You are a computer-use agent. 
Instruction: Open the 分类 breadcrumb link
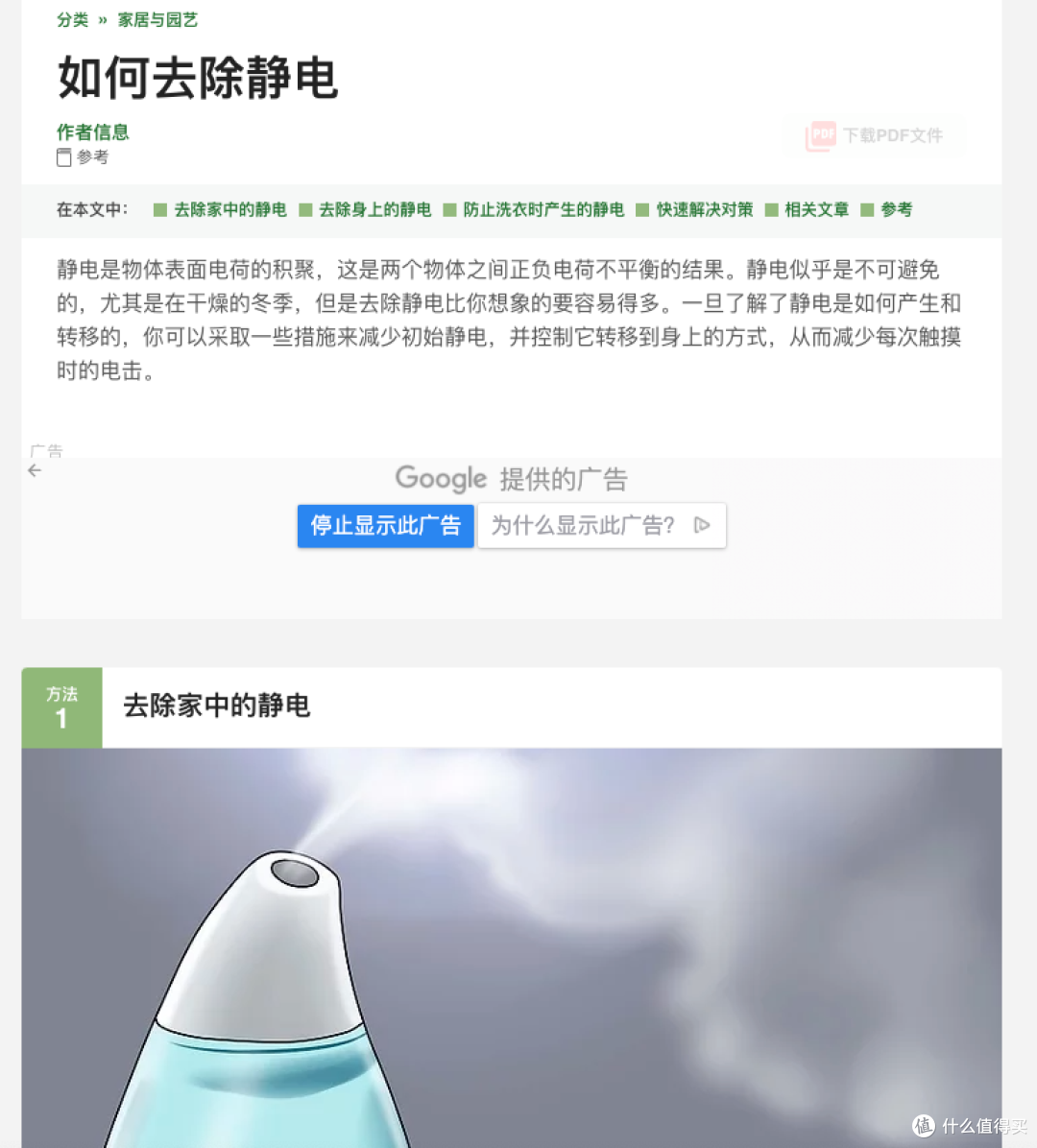point(72,19)
